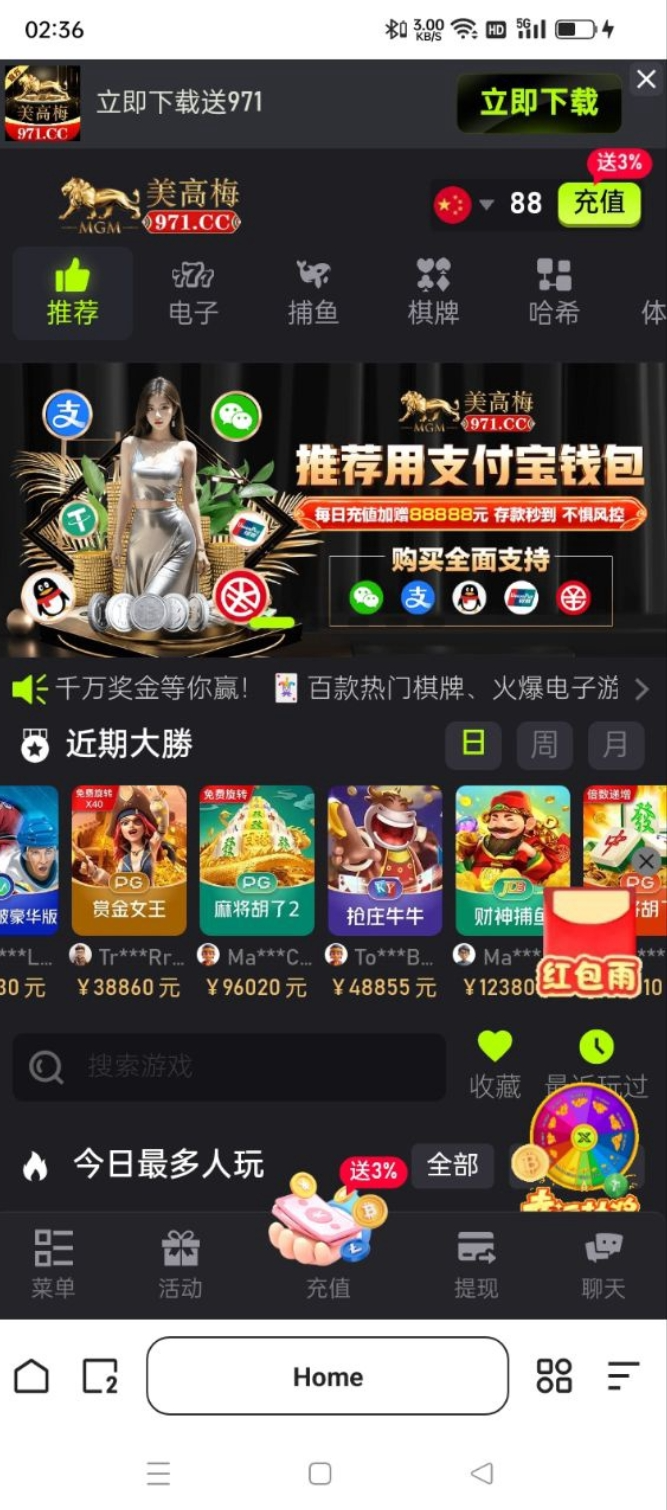Open the browser tabs switcher
667x1510 pixels.
(100, 1376)
